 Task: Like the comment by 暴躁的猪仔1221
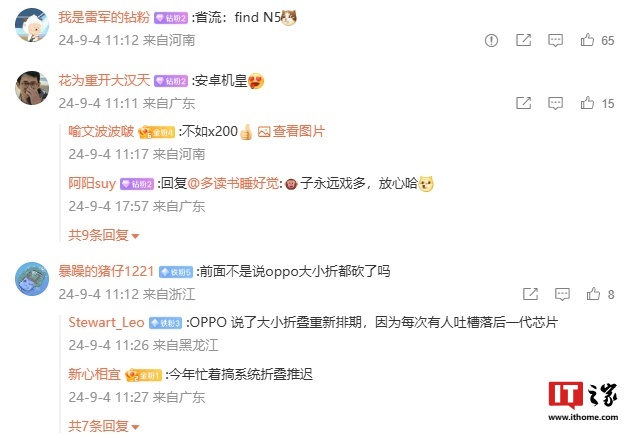590,294
